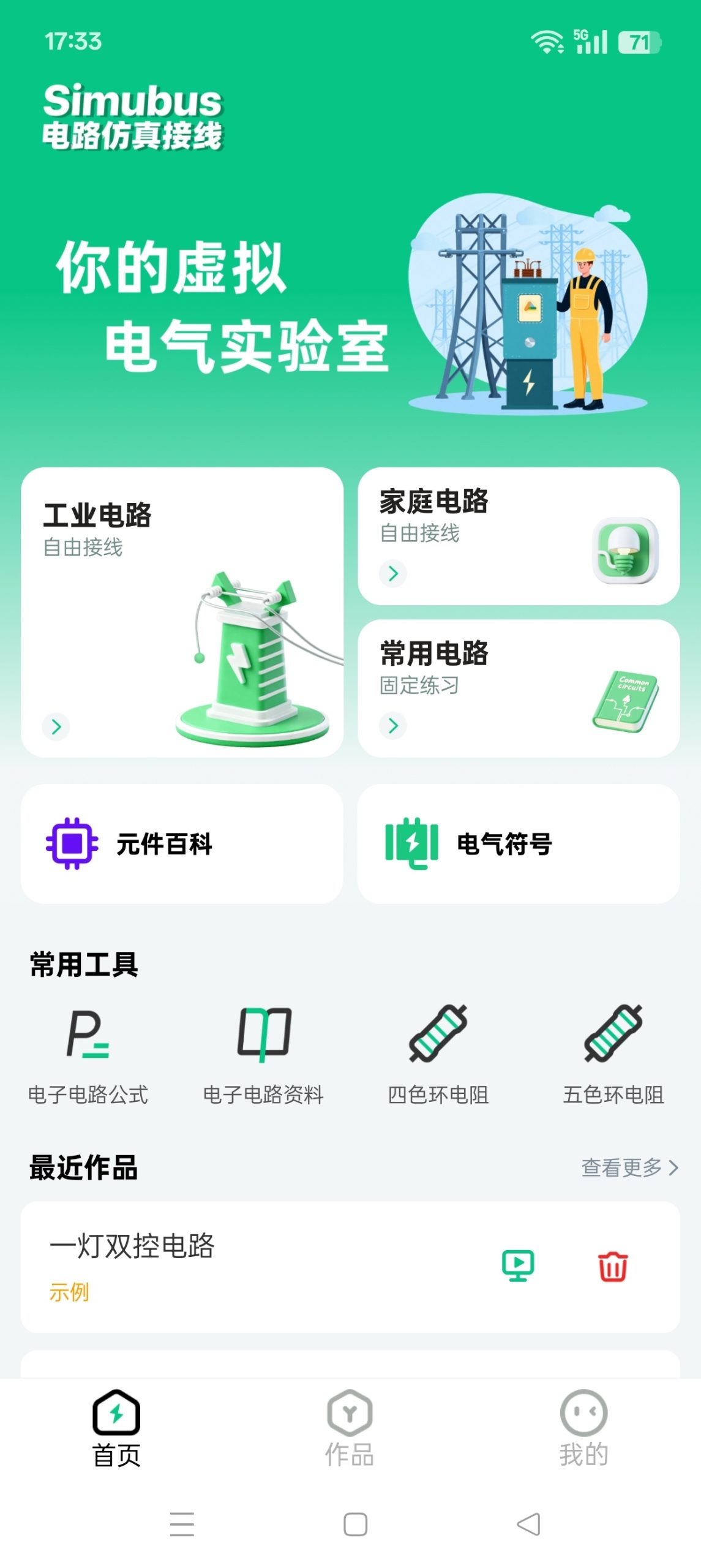The height and width of the screenshot is (1568, 701).
Task: Open the 电子电路公式 formula tool
Action: 88,1053
